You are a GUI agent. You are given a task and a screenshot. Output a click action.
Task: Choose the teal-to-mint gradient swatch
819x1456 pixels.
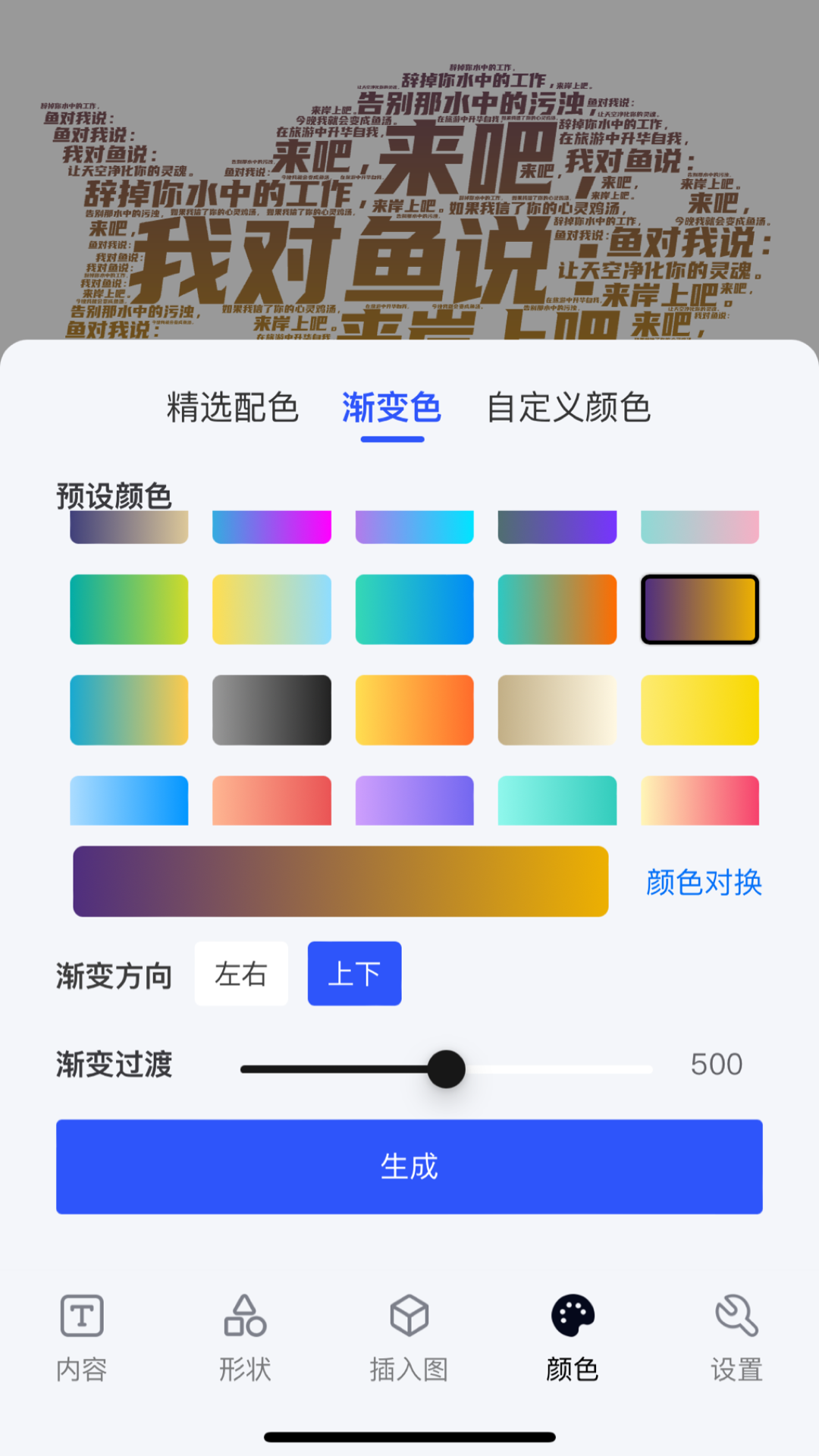(x=557, y=800)
